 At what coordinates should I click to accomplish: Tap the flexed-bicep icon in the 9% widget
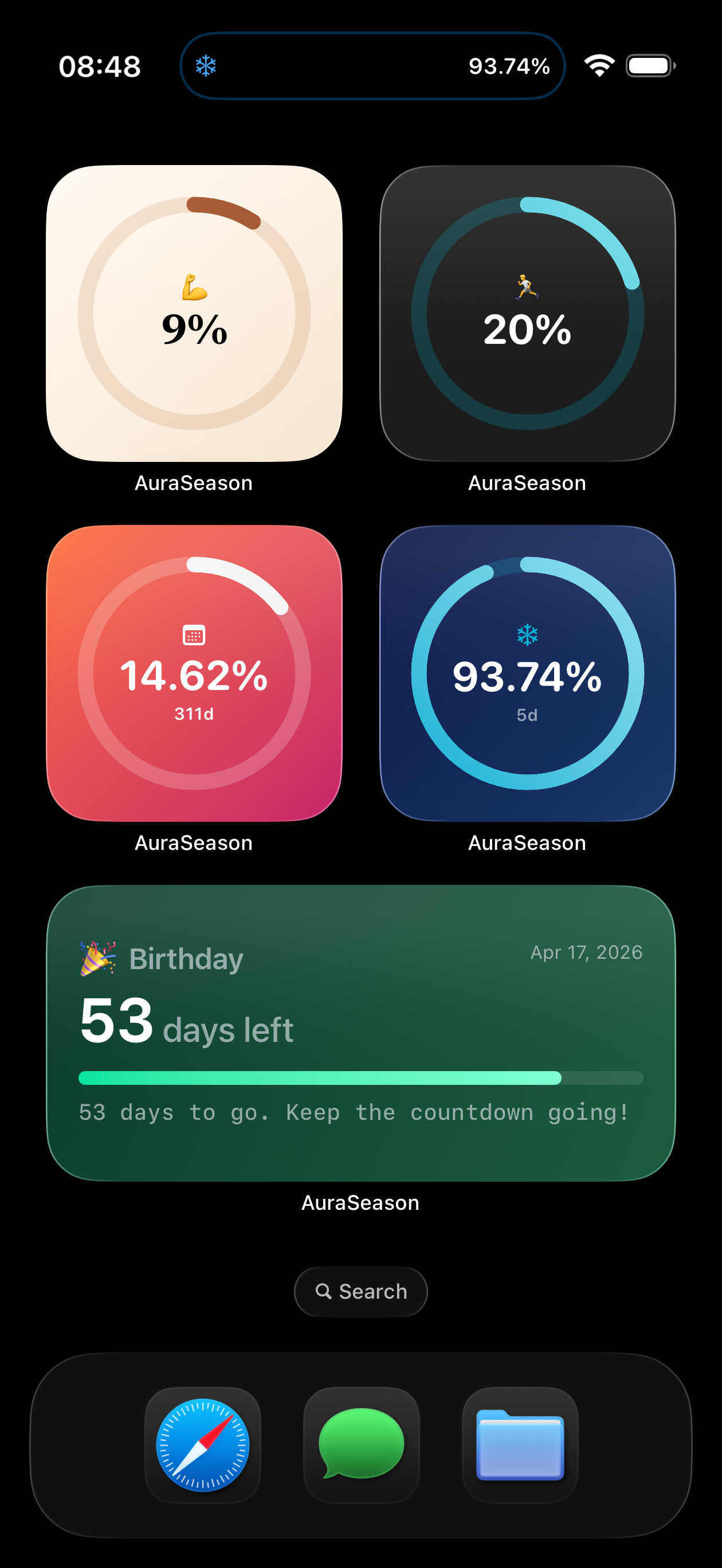pos(195,292)
